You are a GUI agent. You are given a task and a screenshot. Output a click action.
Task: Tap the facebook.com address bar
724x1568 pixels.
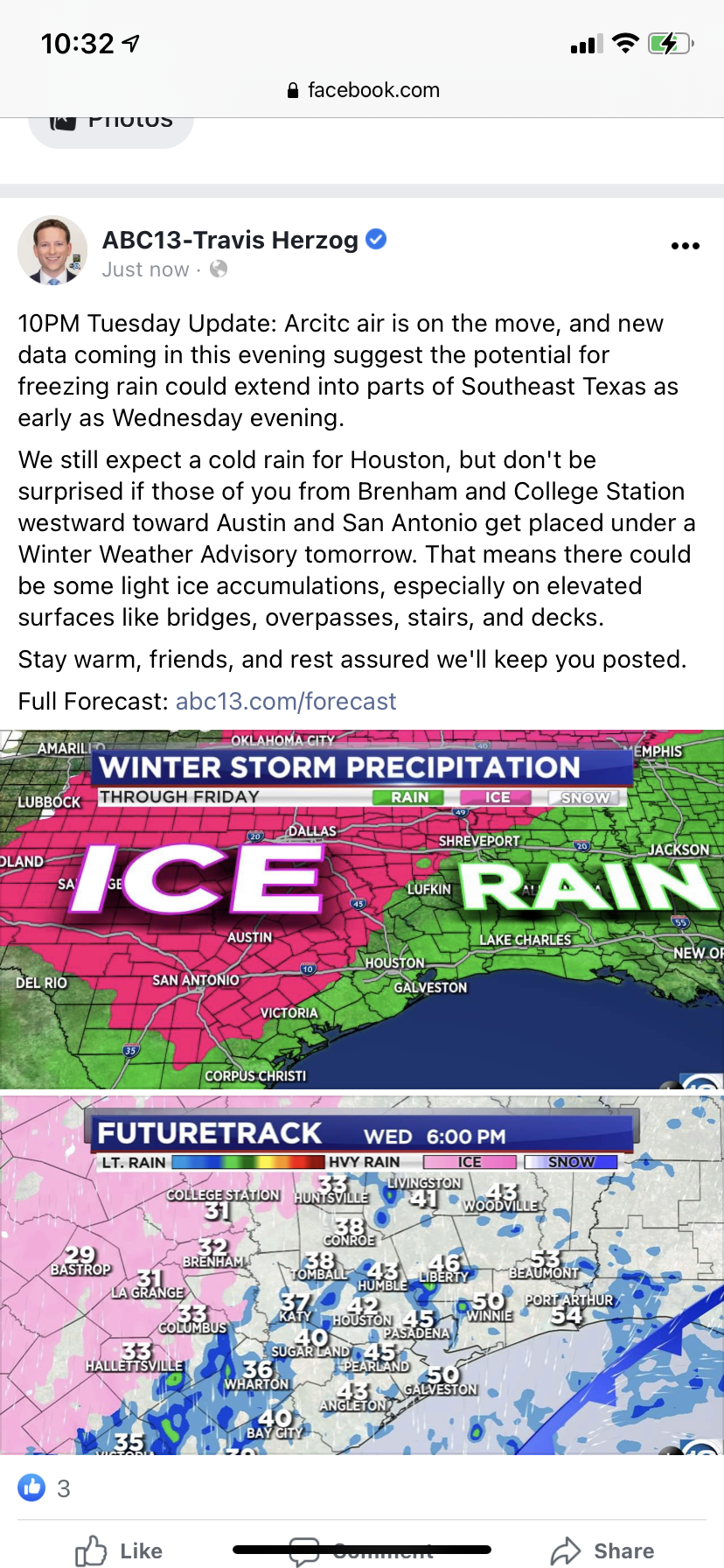coord(362,90)
